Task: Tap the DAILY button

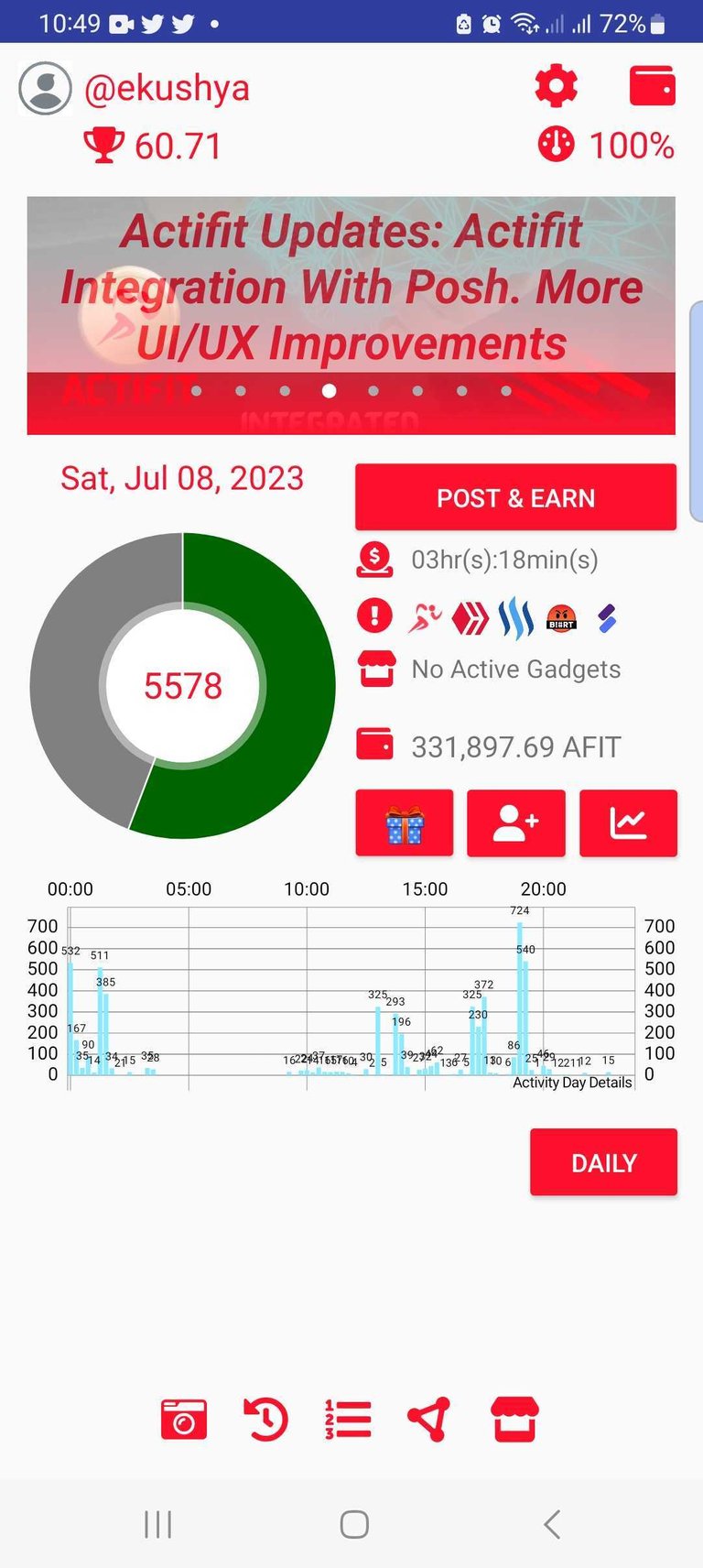Action: pyautogui.click(x=603, y=1162)
